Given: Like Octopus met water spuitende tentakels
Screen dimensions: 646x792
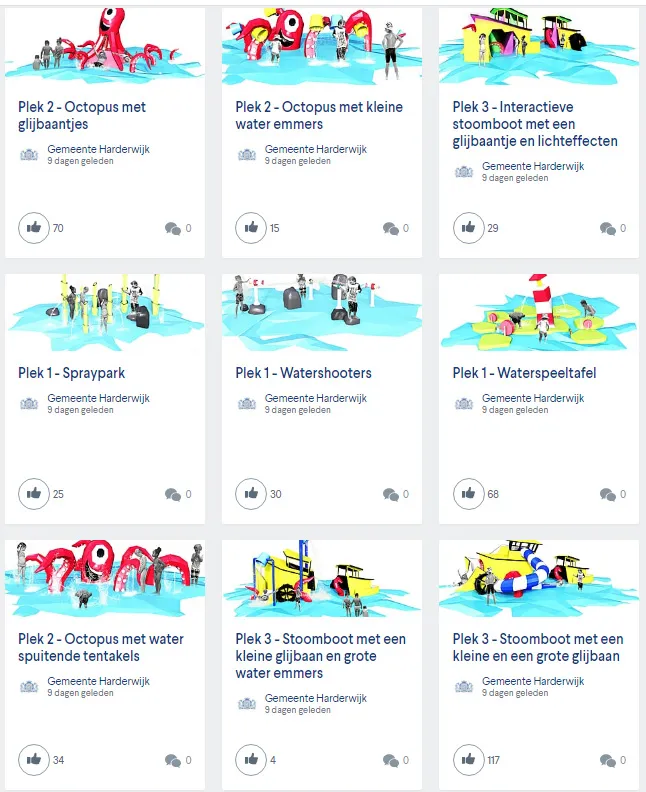Looking at the screenshot, I should point(34,760).
